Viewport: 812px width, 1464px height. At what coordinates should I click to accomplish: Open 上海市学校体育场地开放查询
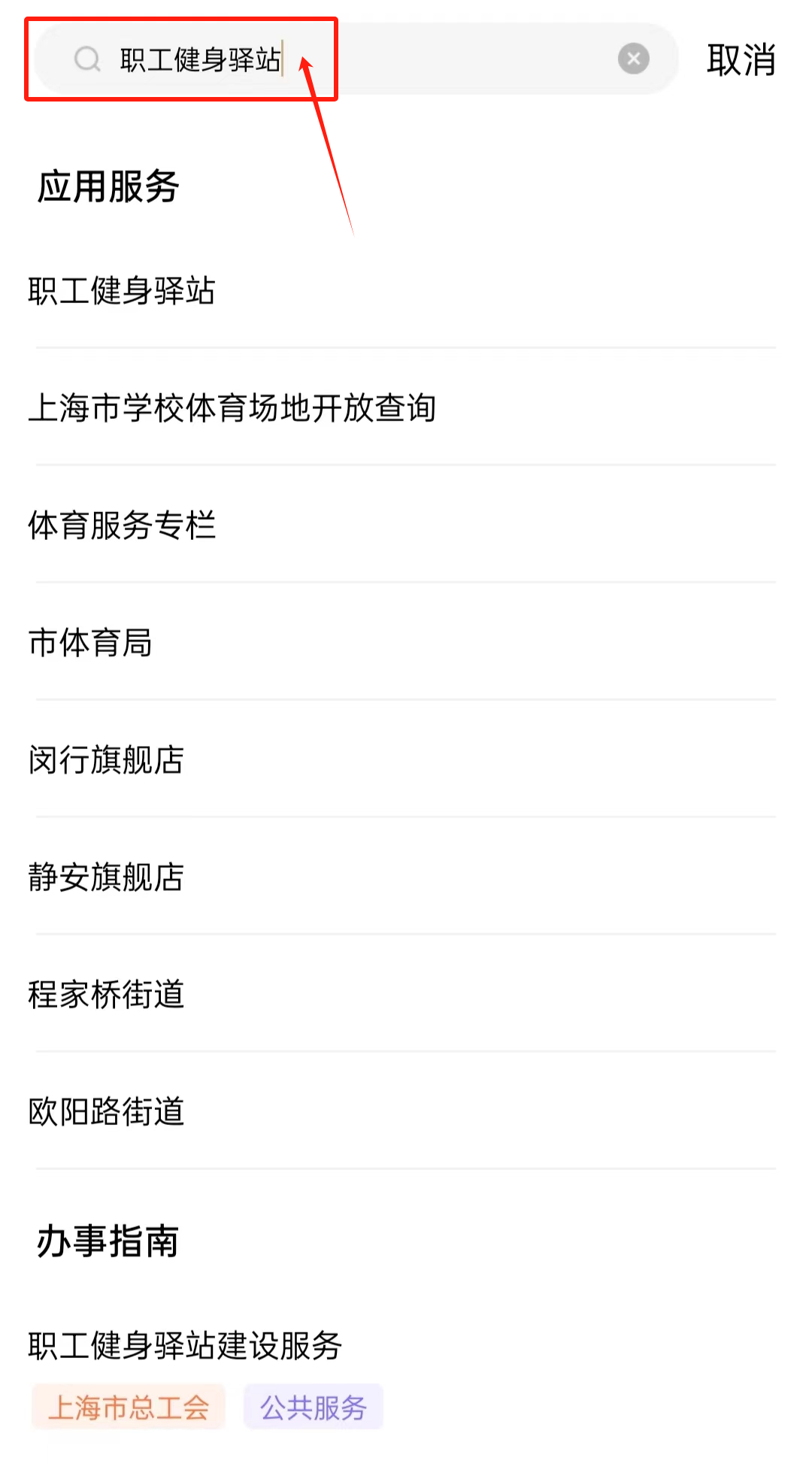tap(232, 408)
